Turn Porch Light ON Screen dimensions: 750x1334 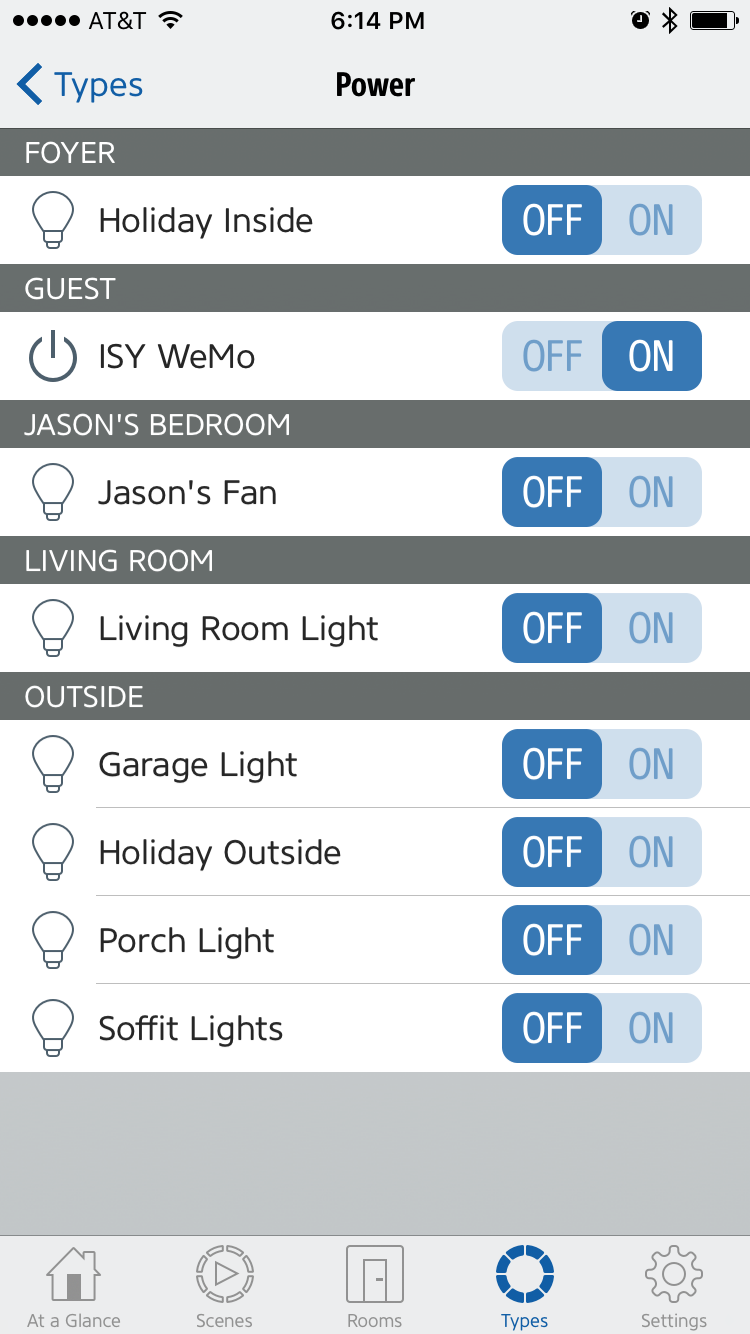(652, 940)
